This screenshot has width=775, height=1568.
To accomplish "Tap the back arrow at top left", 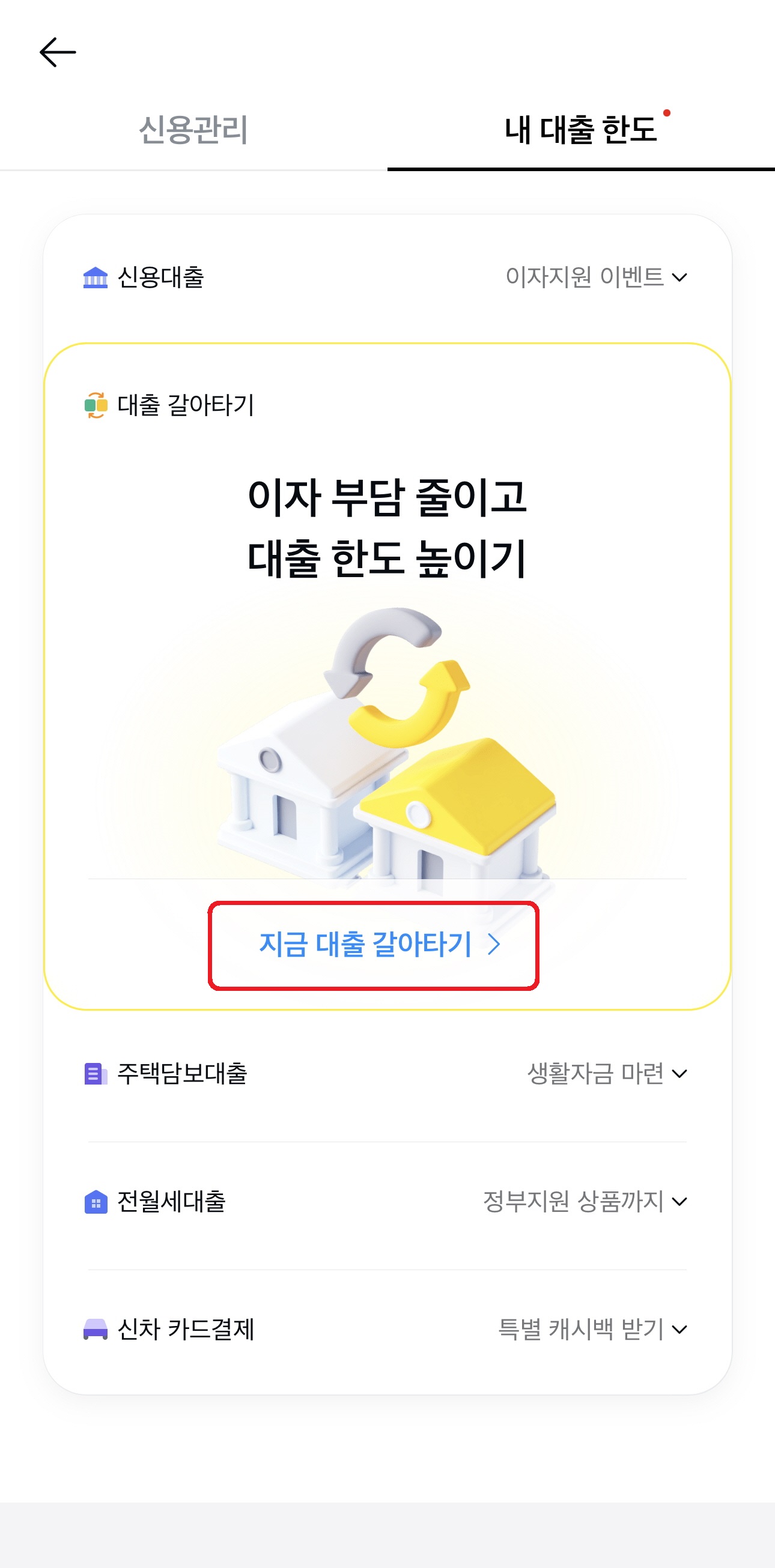I will [58, 53].
